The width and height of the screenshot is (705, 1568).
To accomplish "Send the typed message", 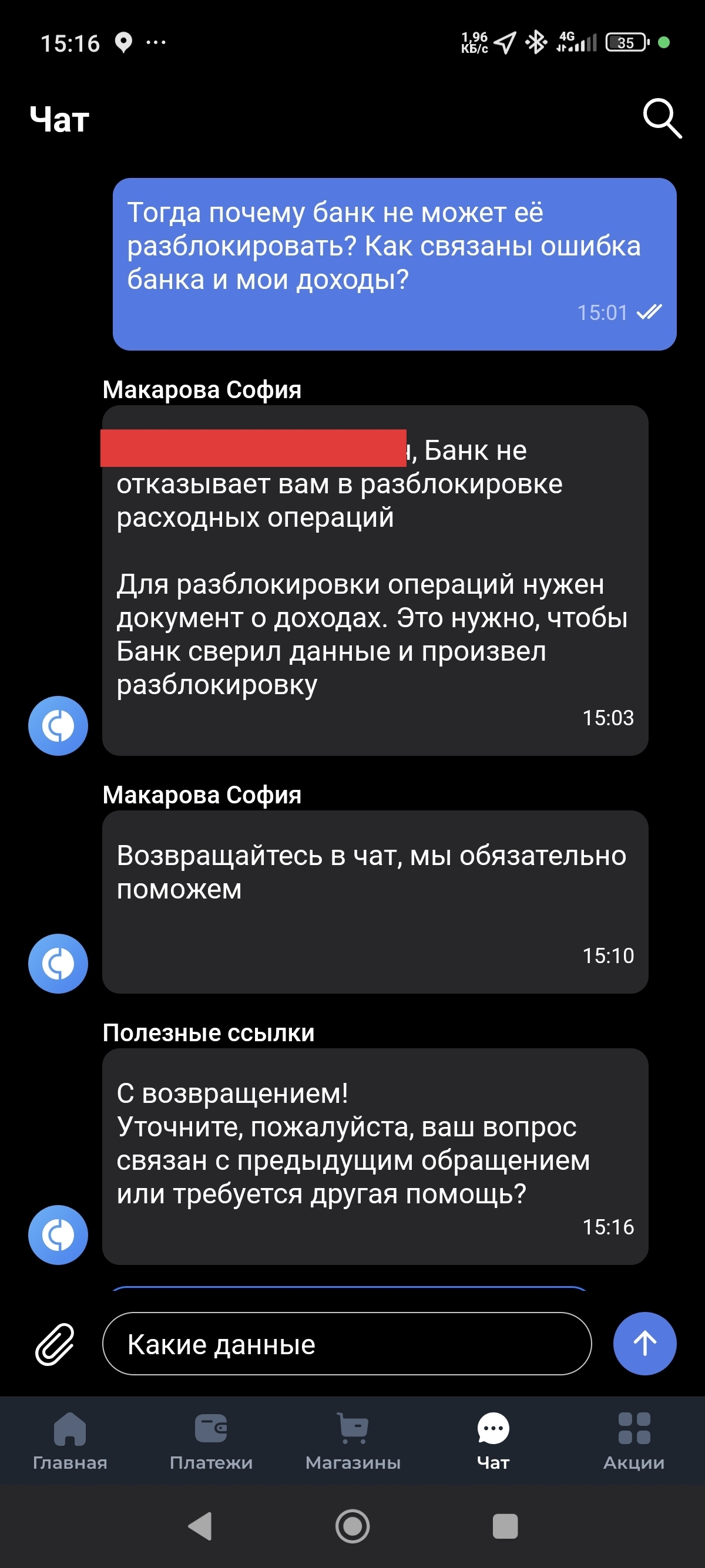I will click(644, 1344).
